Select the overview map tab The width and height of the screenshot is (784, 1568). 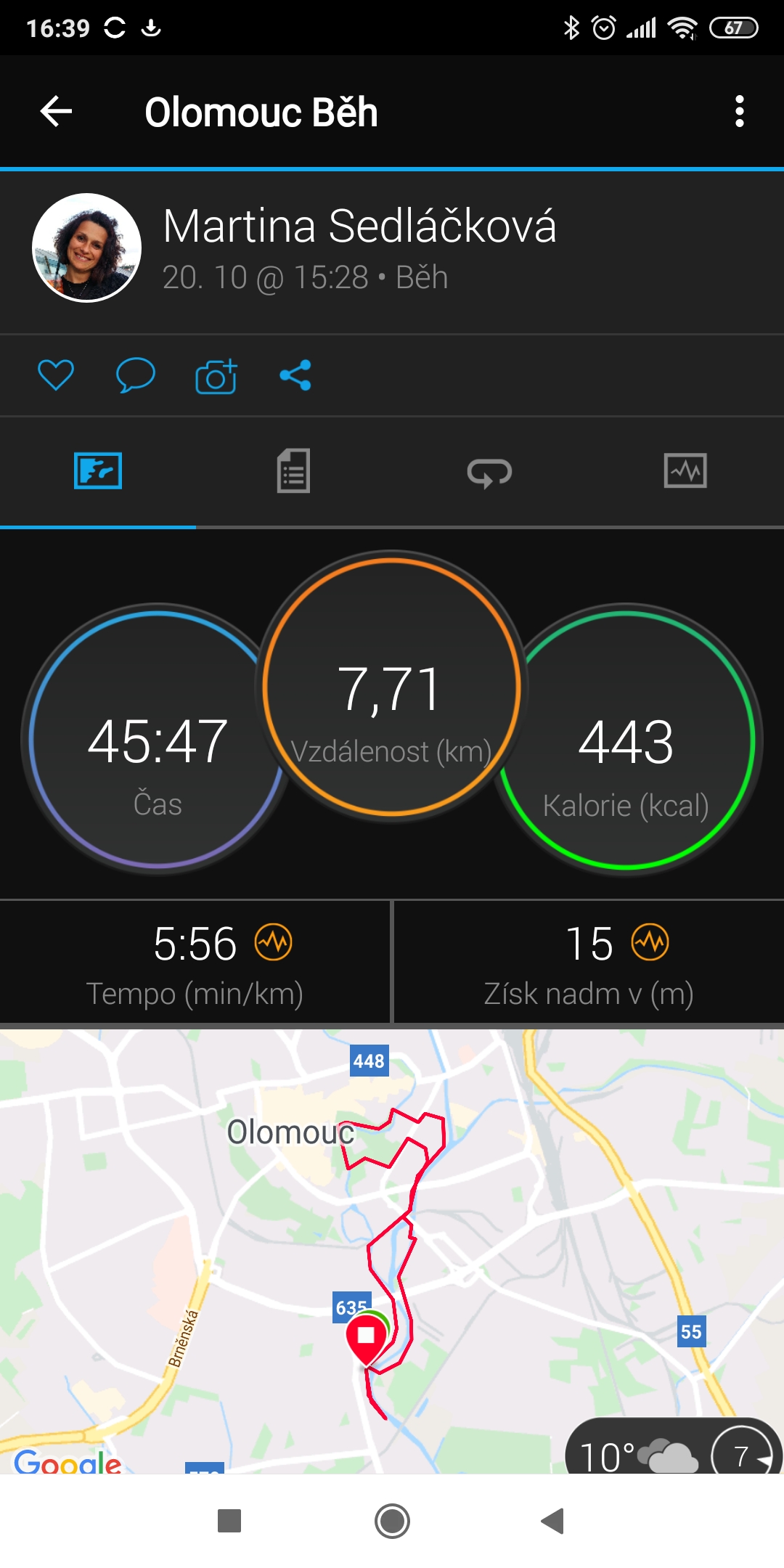pos(98,471)
